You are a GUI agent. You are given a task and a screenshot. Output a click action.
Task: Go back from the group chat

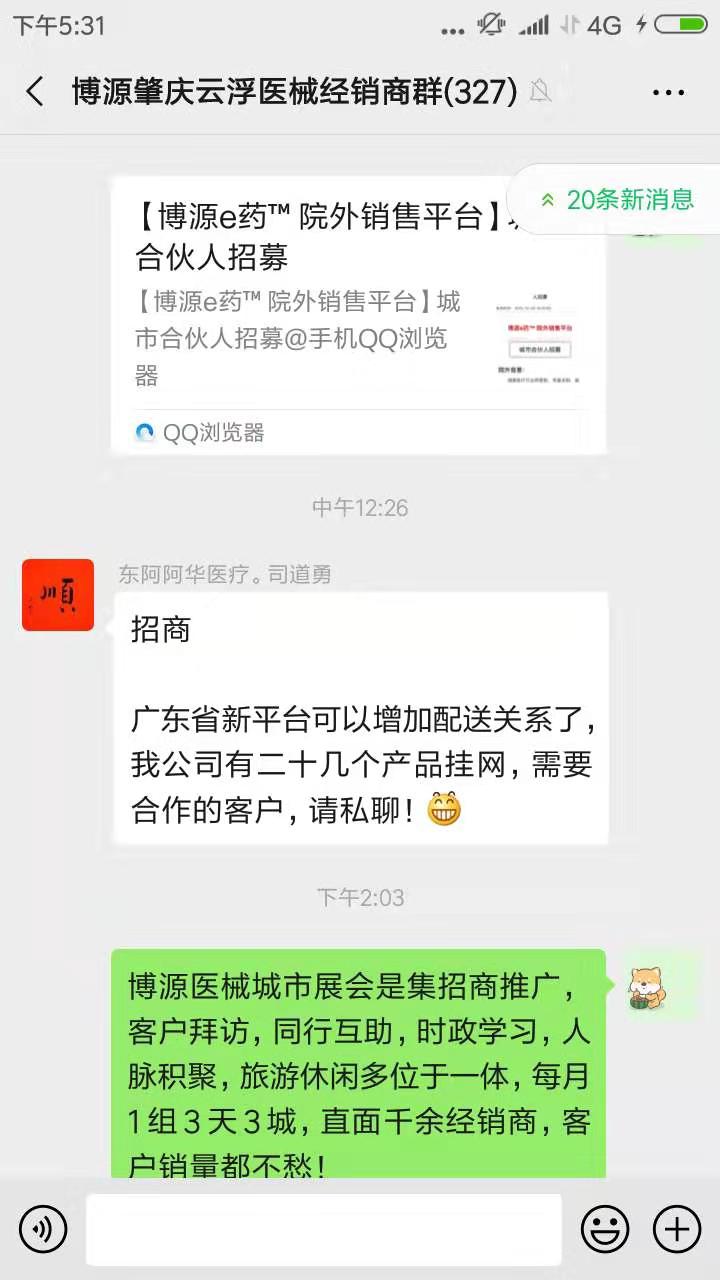(x=35, y=92)
